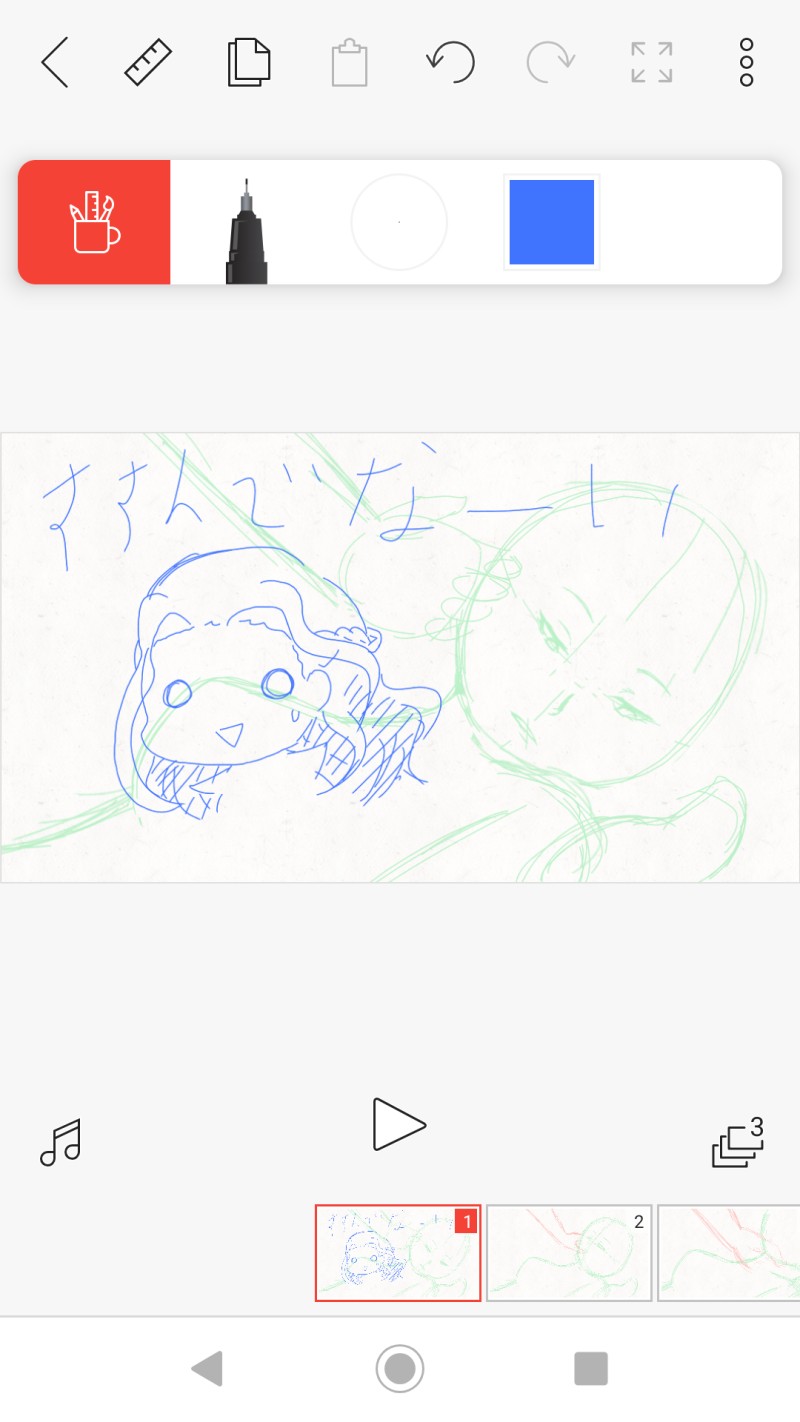The width and height of the screenshot is (800, 1422).
Task: Open the ruler tool
Action: (148, 62)
